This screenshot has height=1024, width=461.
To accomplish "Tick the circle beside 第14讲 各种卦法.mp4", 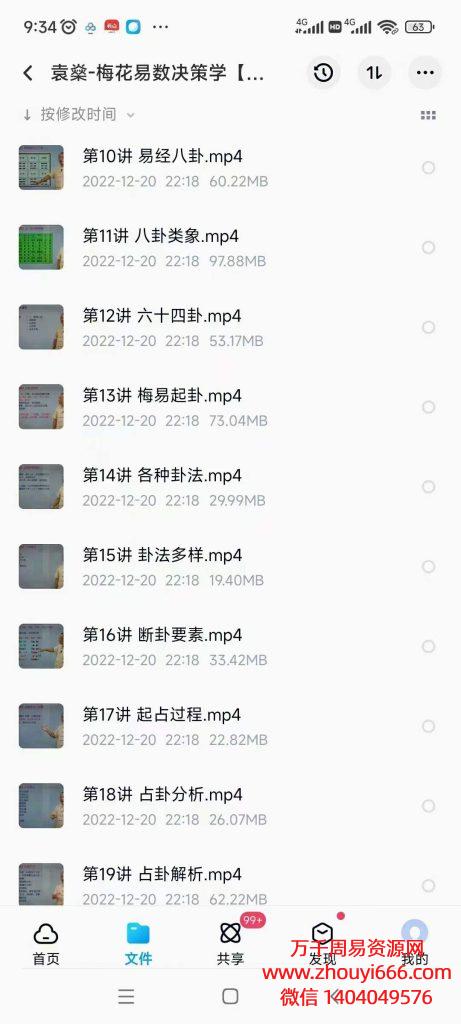I will coord(428,487).
